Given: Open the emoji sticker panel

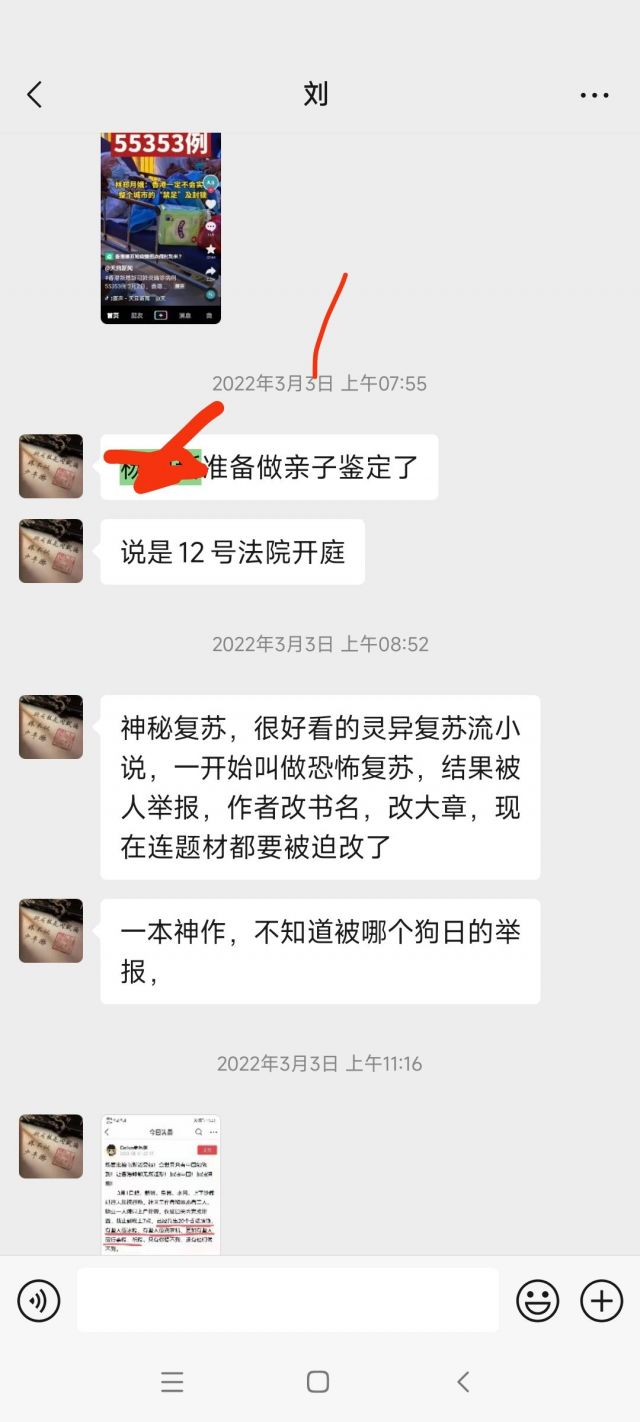Looking at the screenshot, I should tap(537, 1301).
